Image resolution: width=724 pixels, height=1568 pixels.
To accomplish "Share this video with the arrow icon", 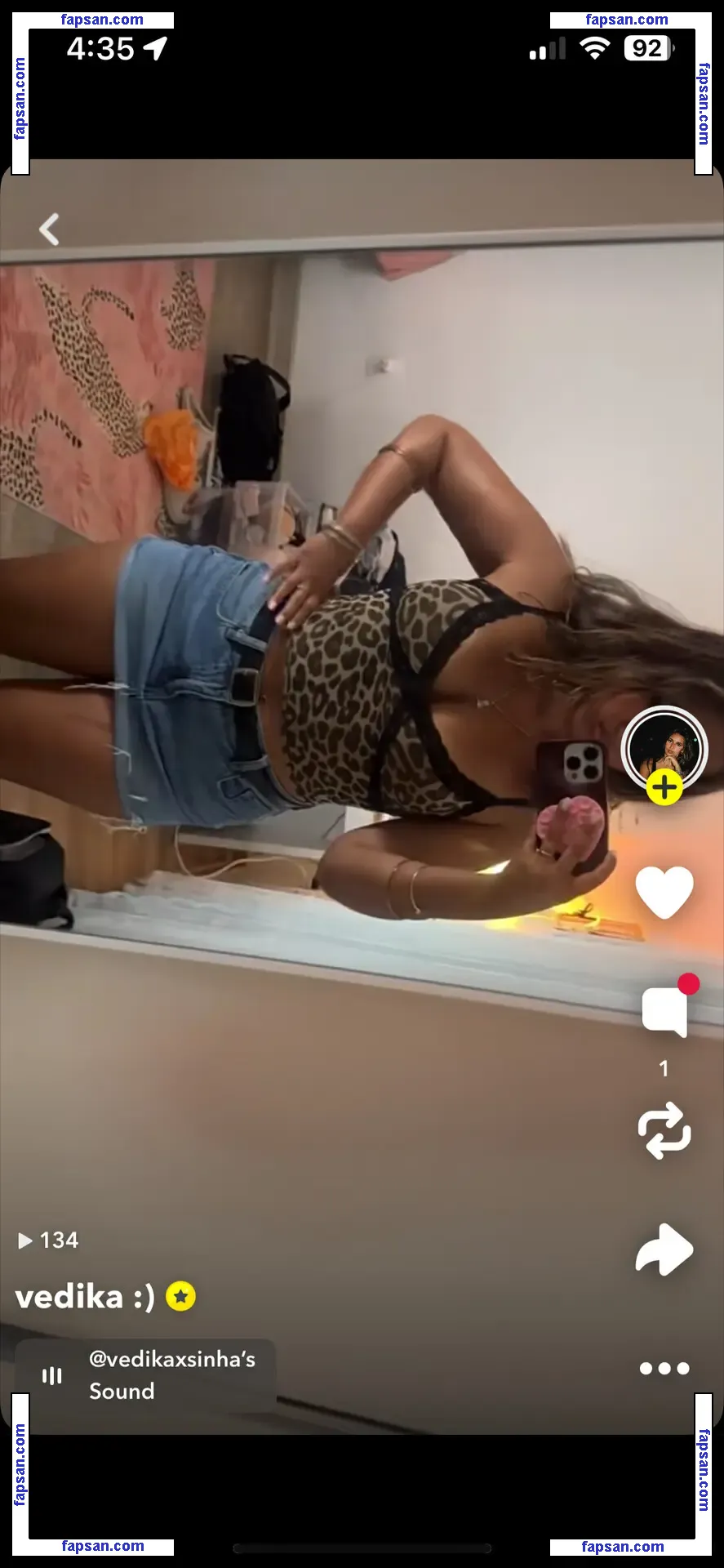I will click(664, 1249).
